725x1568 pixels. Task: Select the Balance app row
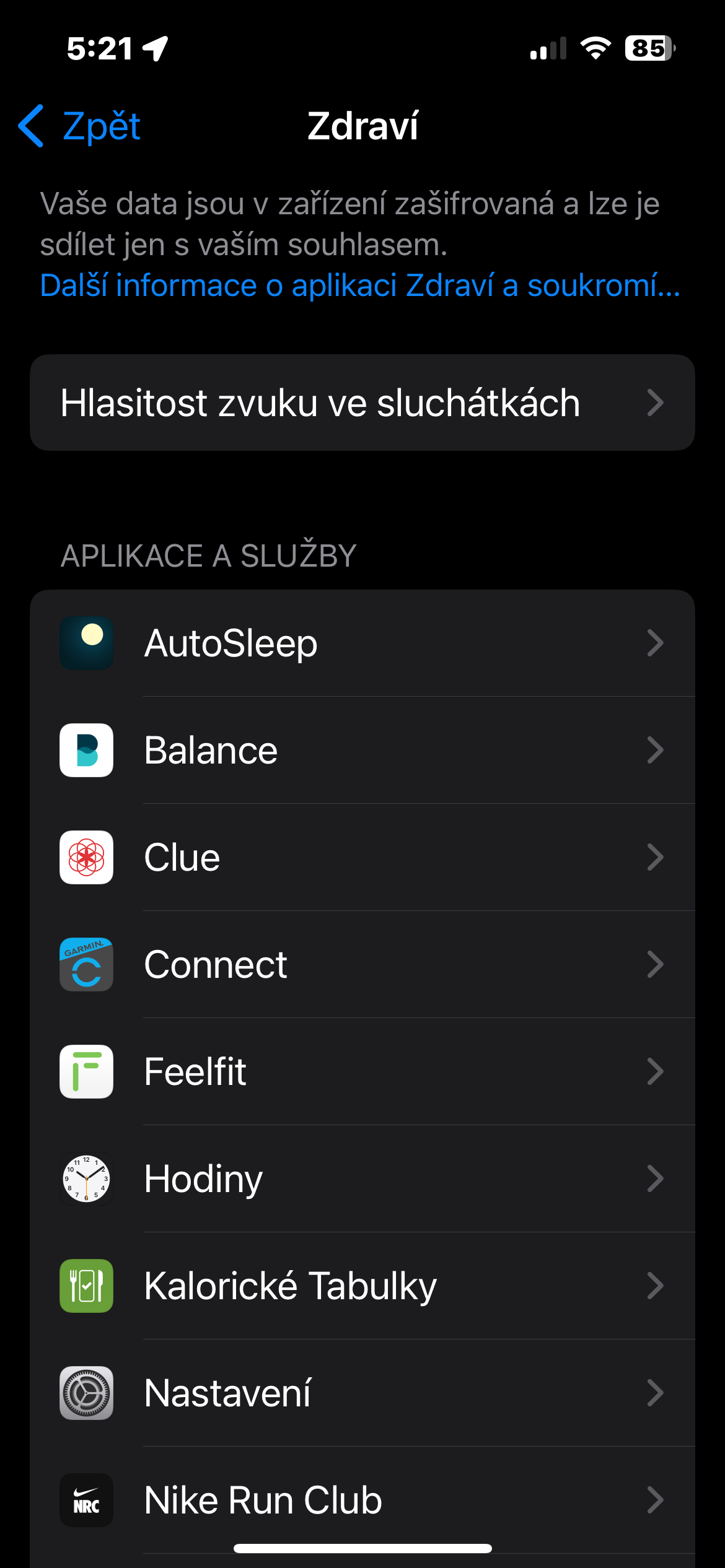pos(362,750)
